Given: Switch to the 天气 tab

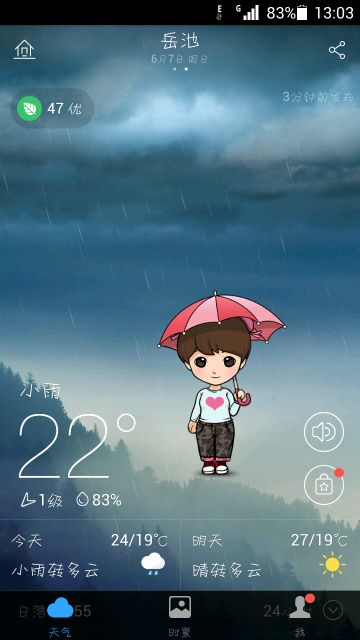Looking at the screenshot, I should 60,616.
